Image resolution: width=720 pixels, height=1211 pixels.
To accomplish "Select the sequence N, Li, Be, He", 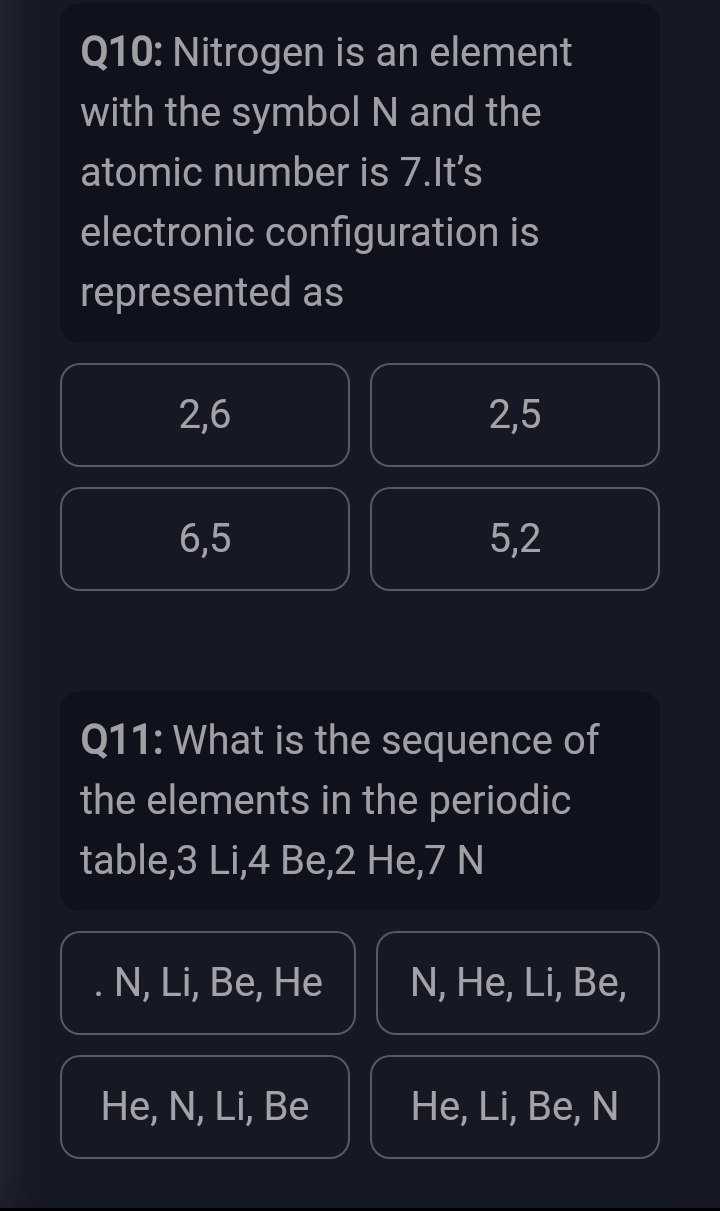I will [208, 983].
